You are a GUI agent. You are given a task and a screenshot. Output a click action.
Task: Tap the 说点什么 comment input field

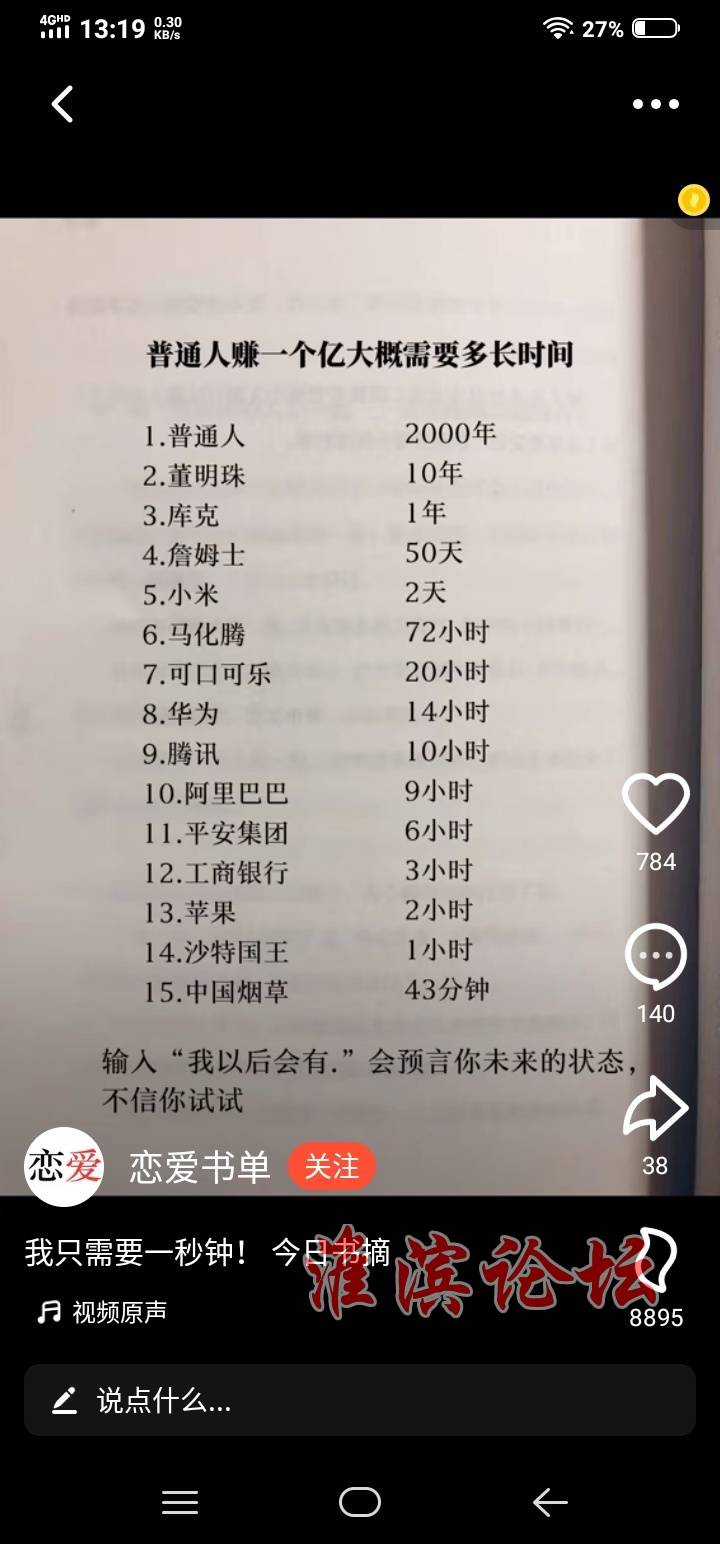pos(360,1400)
